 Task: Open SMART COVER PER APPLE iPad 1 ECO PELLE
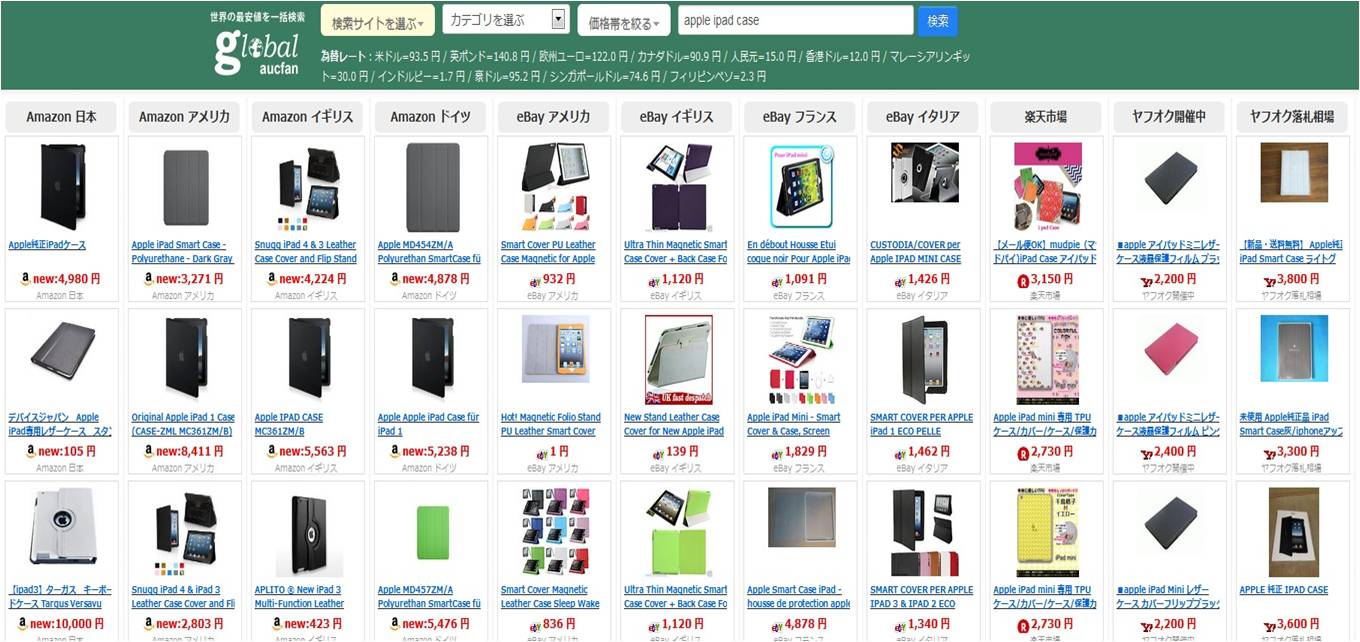[x=921, y=424]
